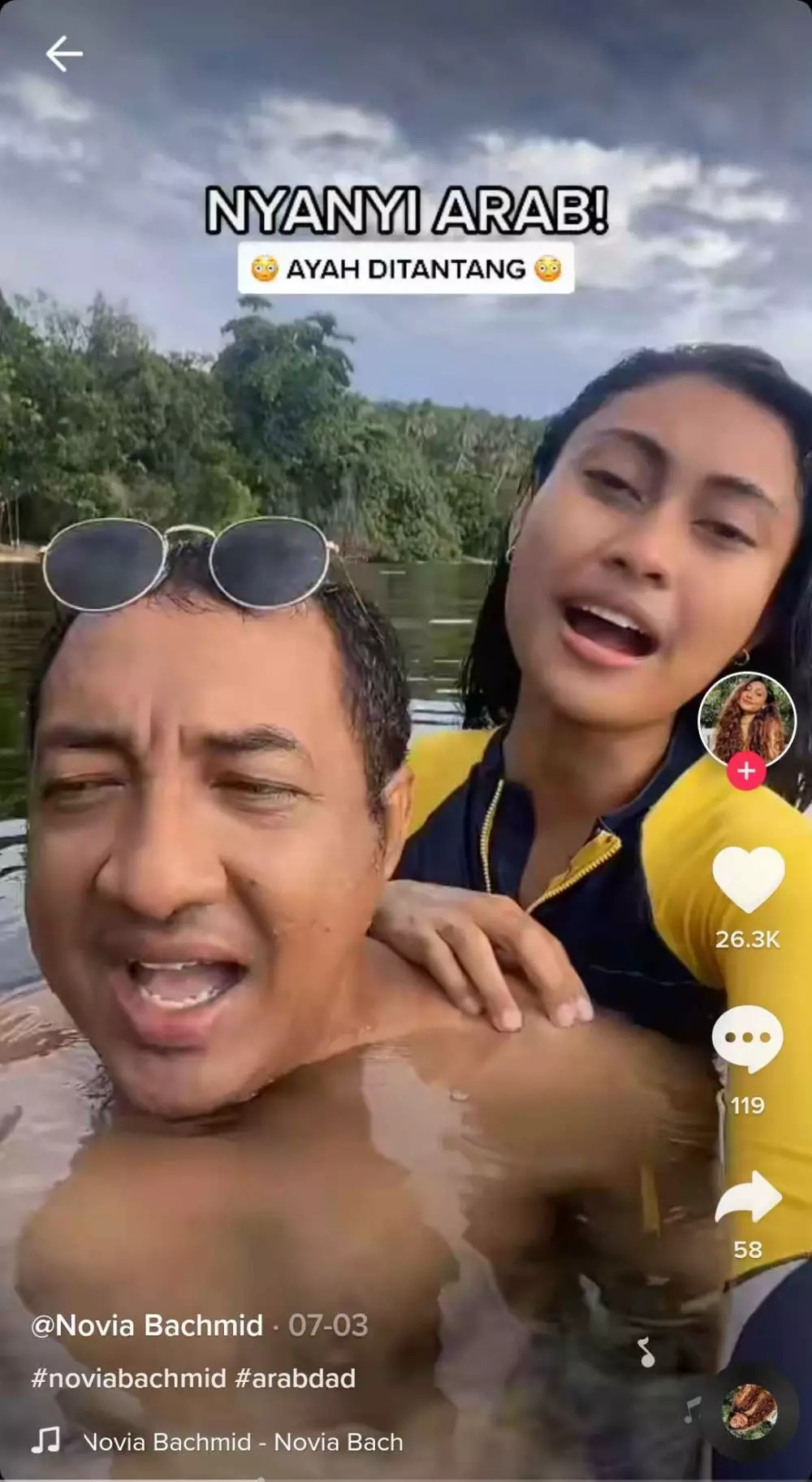Open the #noviabachmid hashtag

(x=128, y=1378)
